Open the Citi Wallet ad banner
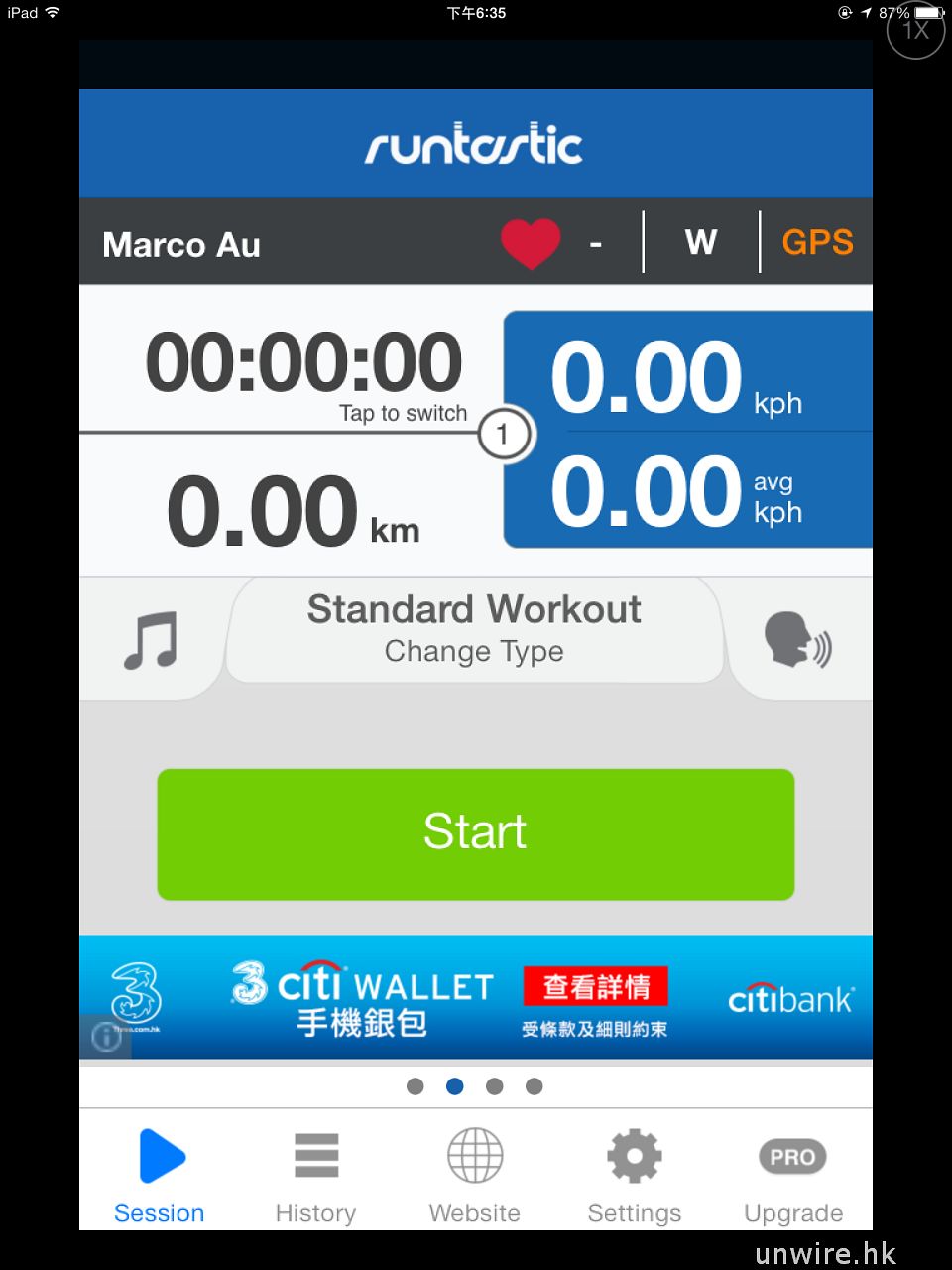Screen dimensions: 952x1270 [x=476, y=998]
